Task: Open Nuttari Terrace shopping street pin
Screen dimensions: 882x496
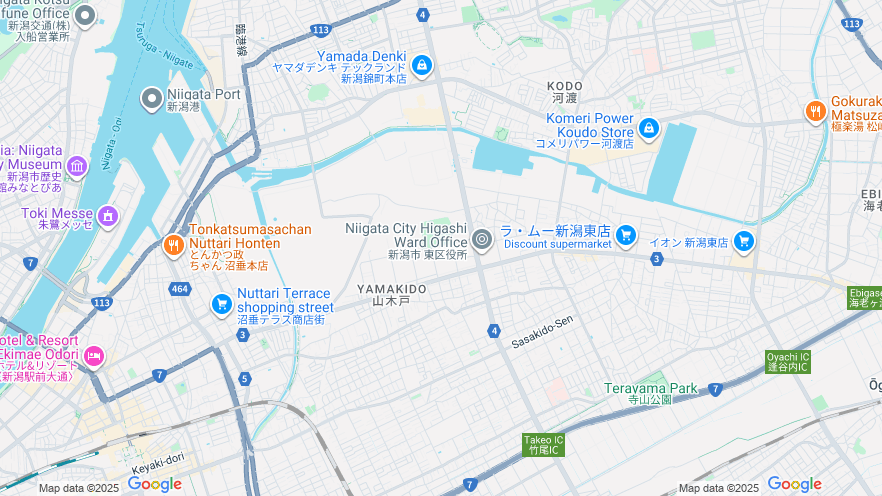Action: click(x=221, y=303)
